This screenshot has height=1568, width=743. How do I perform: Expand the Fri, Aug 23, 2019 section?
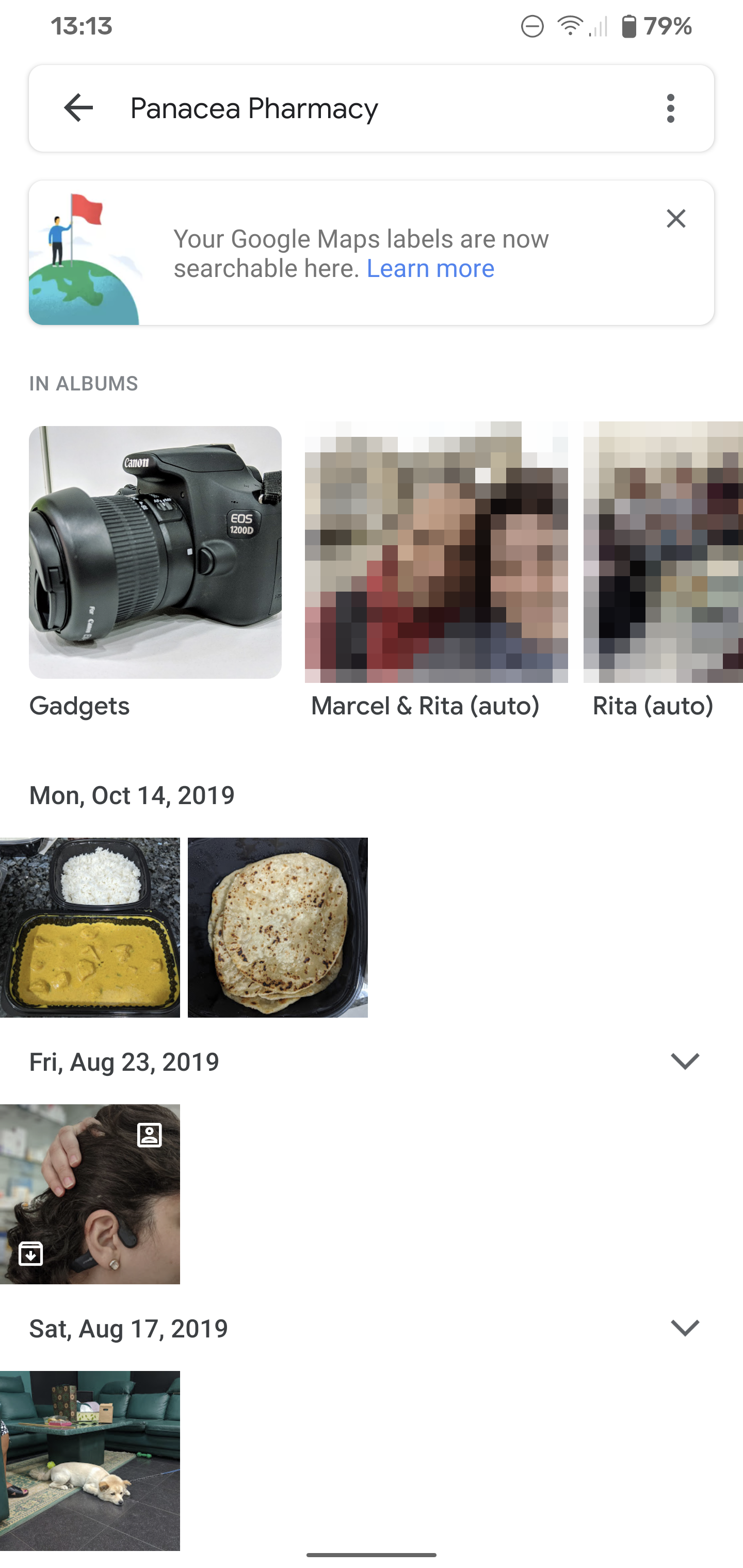[x=685, y=1061]
